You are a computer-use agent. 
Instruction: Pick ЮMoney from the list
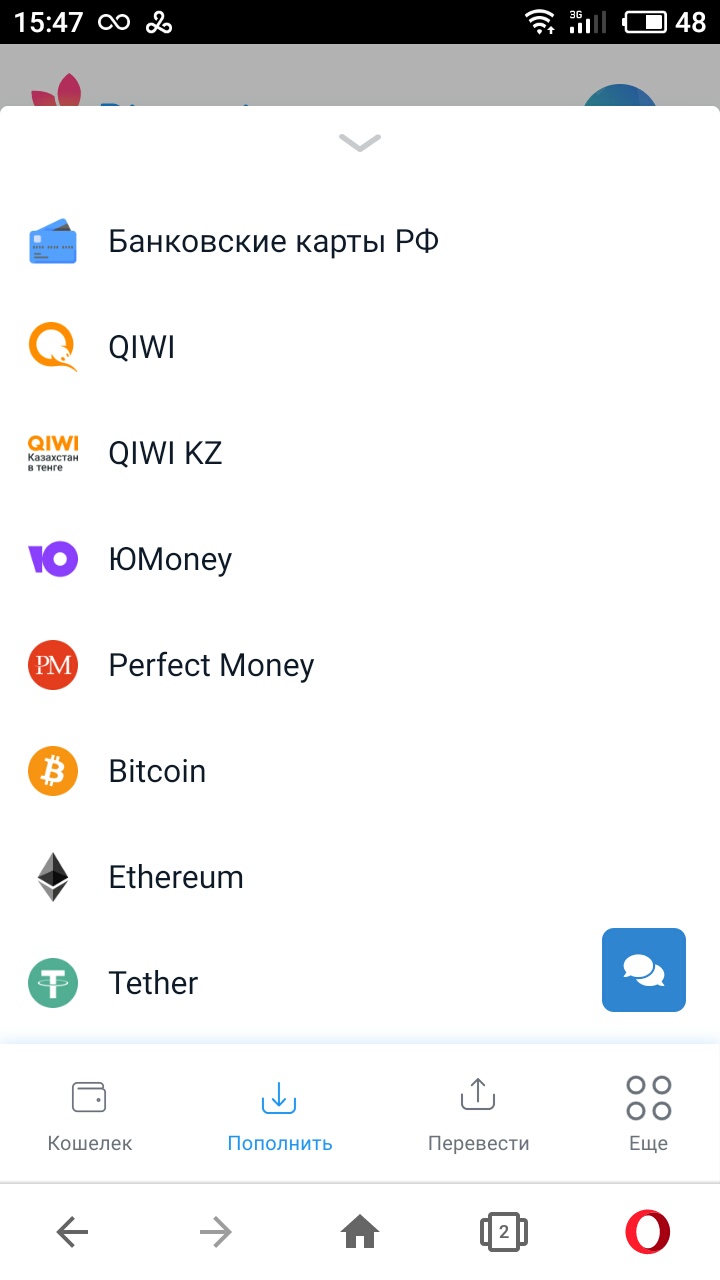point(170,560)
